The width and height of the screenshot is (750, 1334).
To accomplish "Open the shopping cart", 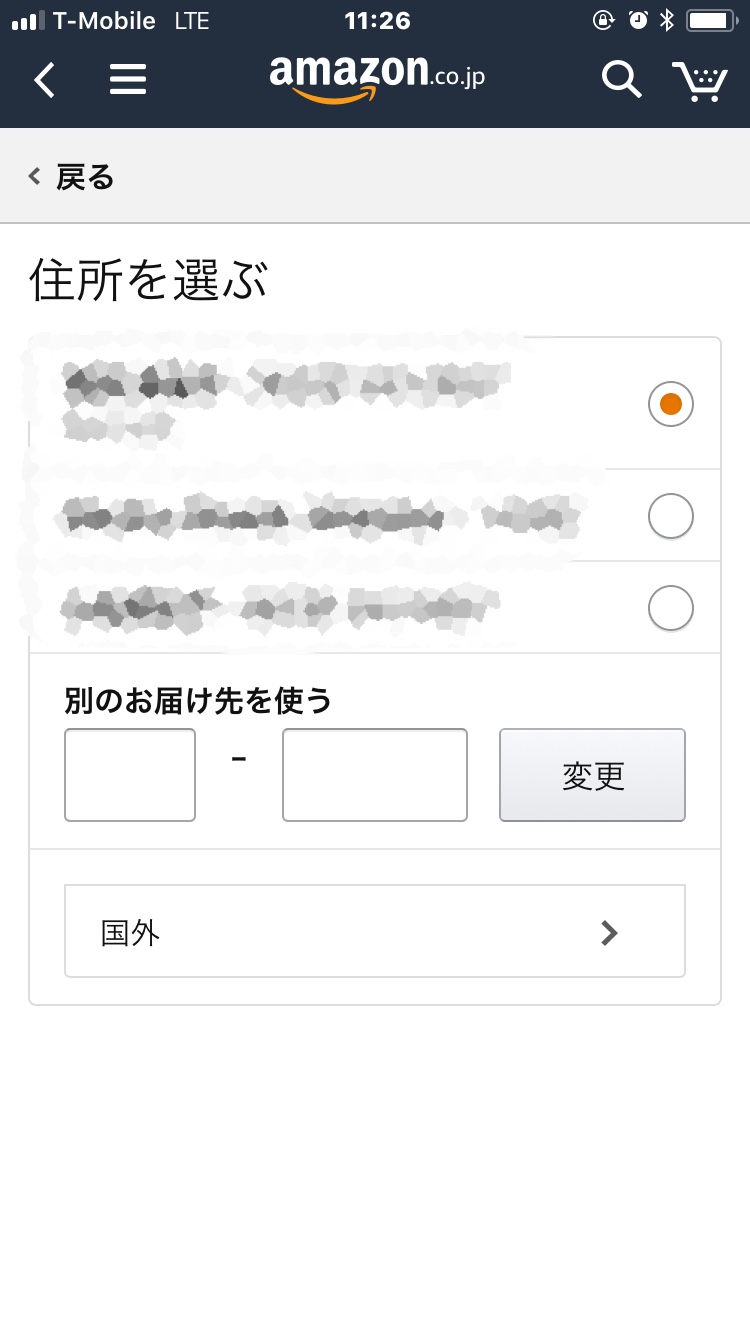I will [699, 81].
